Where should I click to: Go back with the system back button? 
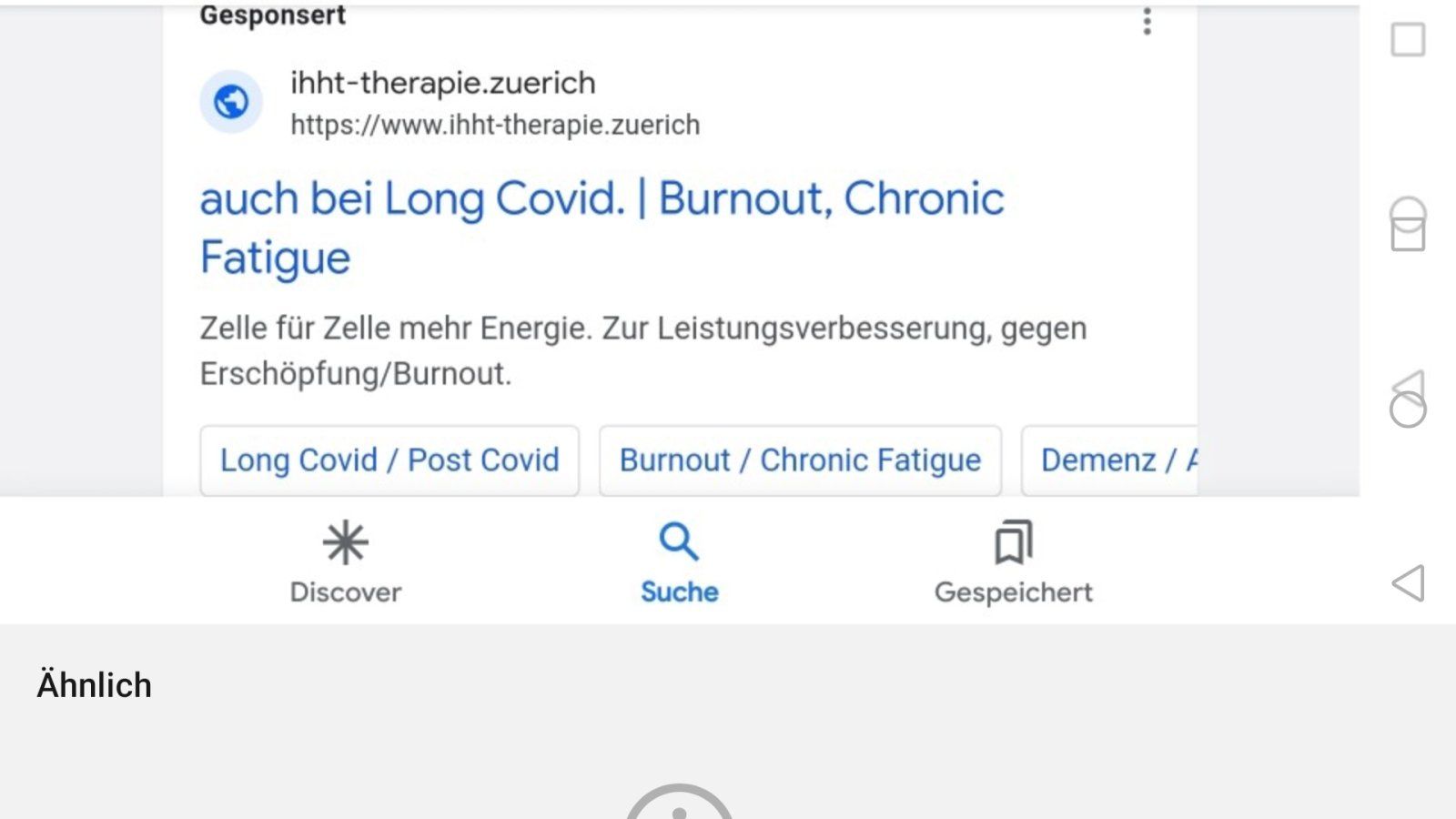[x=1408, y=583]
